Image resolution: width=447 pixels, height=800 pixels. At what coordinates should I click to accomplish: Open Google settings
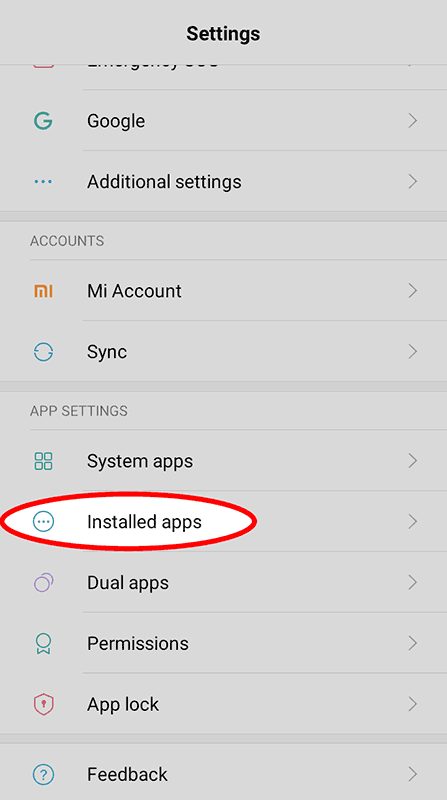point(224,121)
